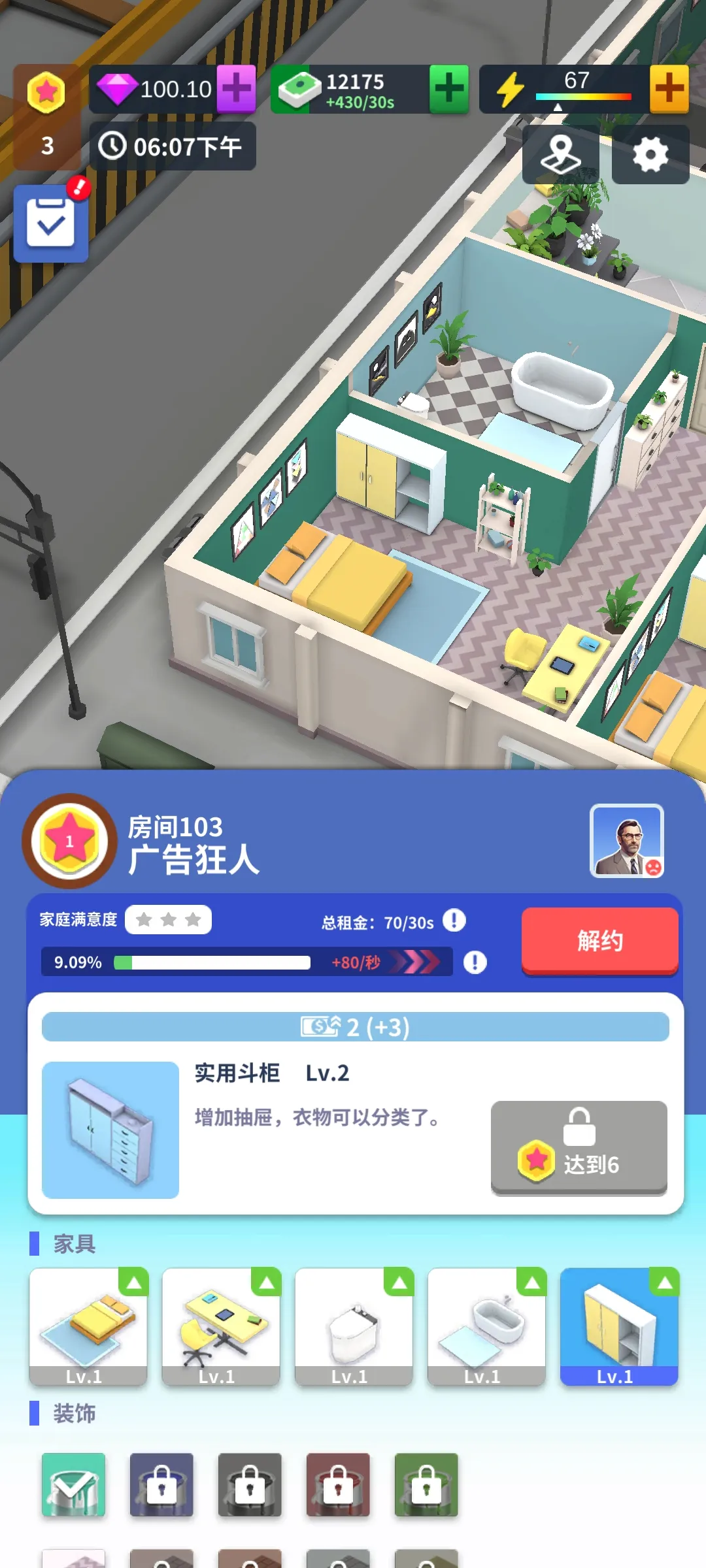Select the toilet furniture tile
This screenshot has height=1568, width=706.
(x=354, y=1326)
